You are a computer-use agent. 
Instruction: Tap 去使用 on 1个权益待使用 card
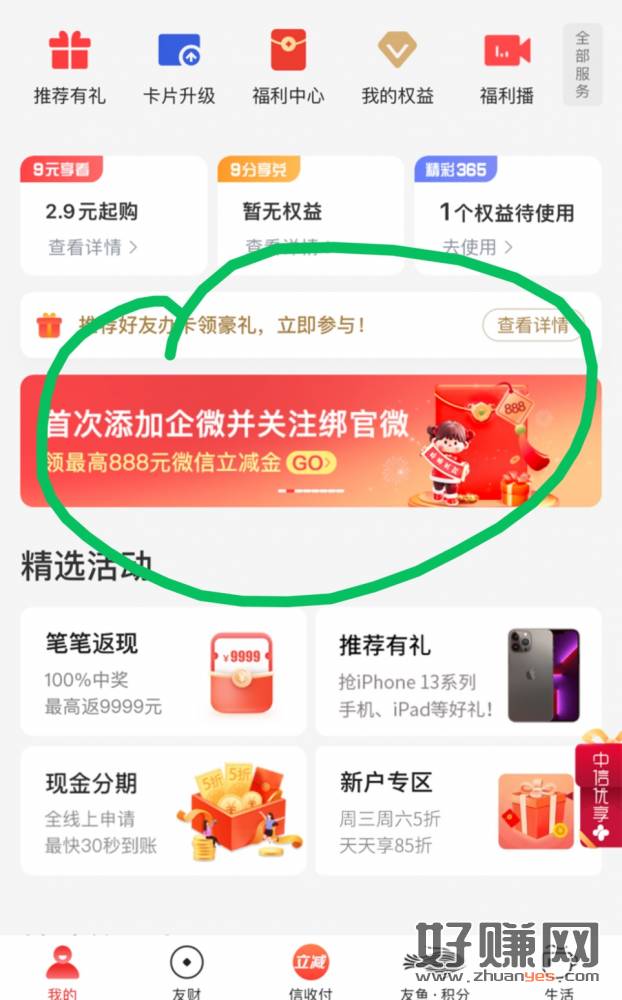pos(477,246)
